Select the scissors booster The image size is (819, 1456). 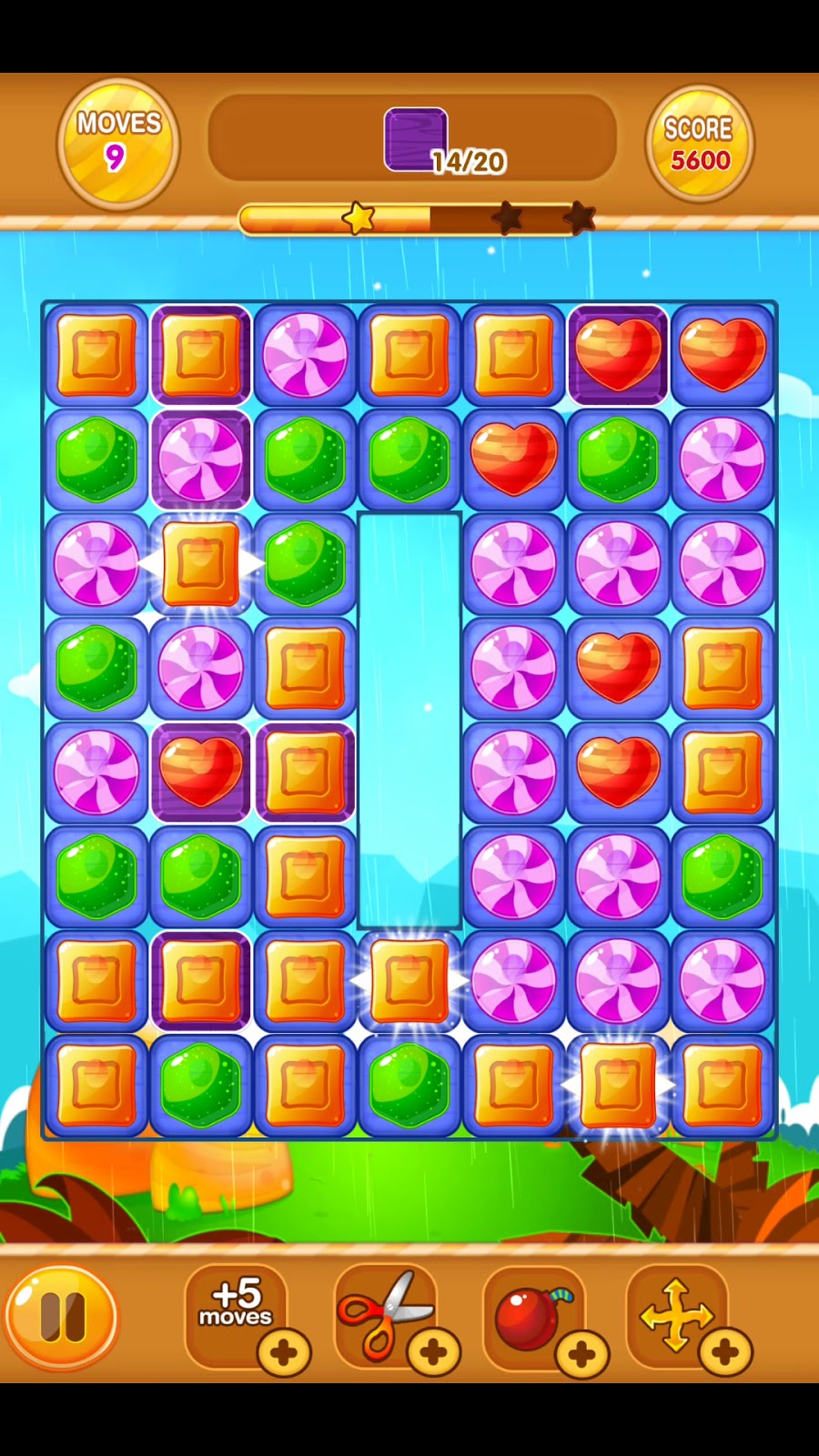[x=386, y=1312]
